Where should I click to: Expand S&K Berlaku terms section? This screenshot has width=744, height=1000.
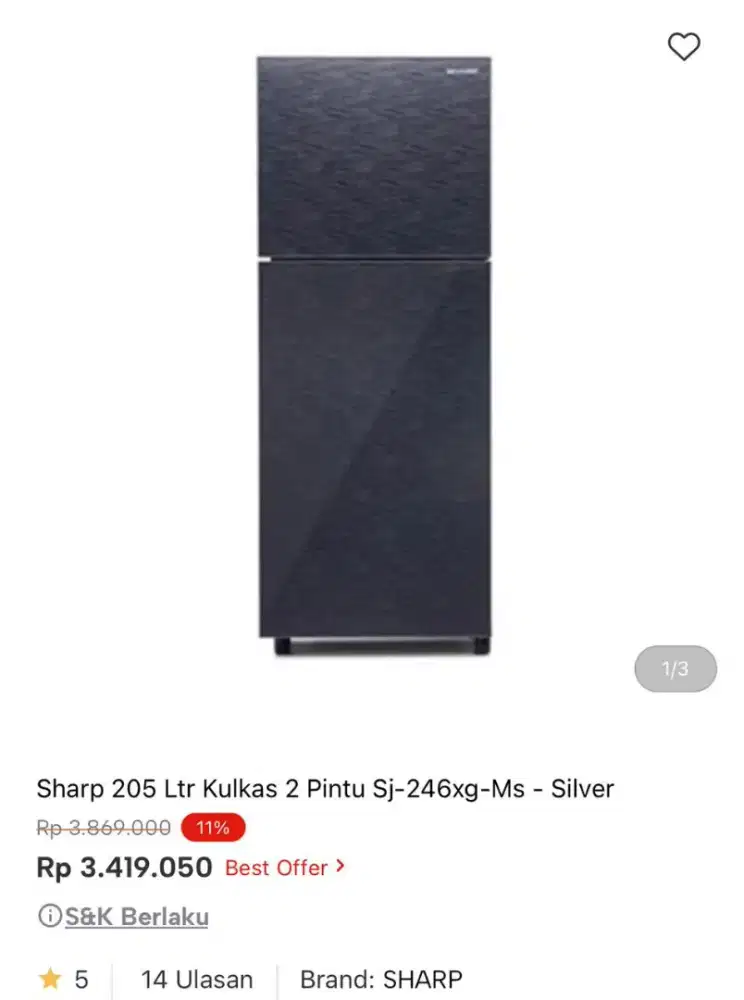point(135,916)
